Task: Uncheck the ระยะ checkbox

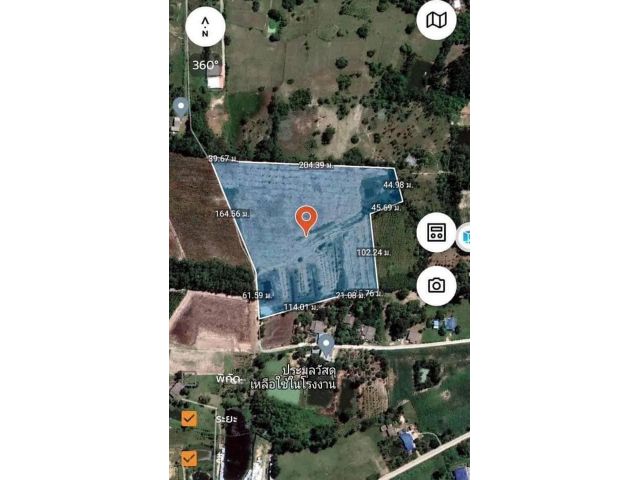Action: click(x=189, y=418)
